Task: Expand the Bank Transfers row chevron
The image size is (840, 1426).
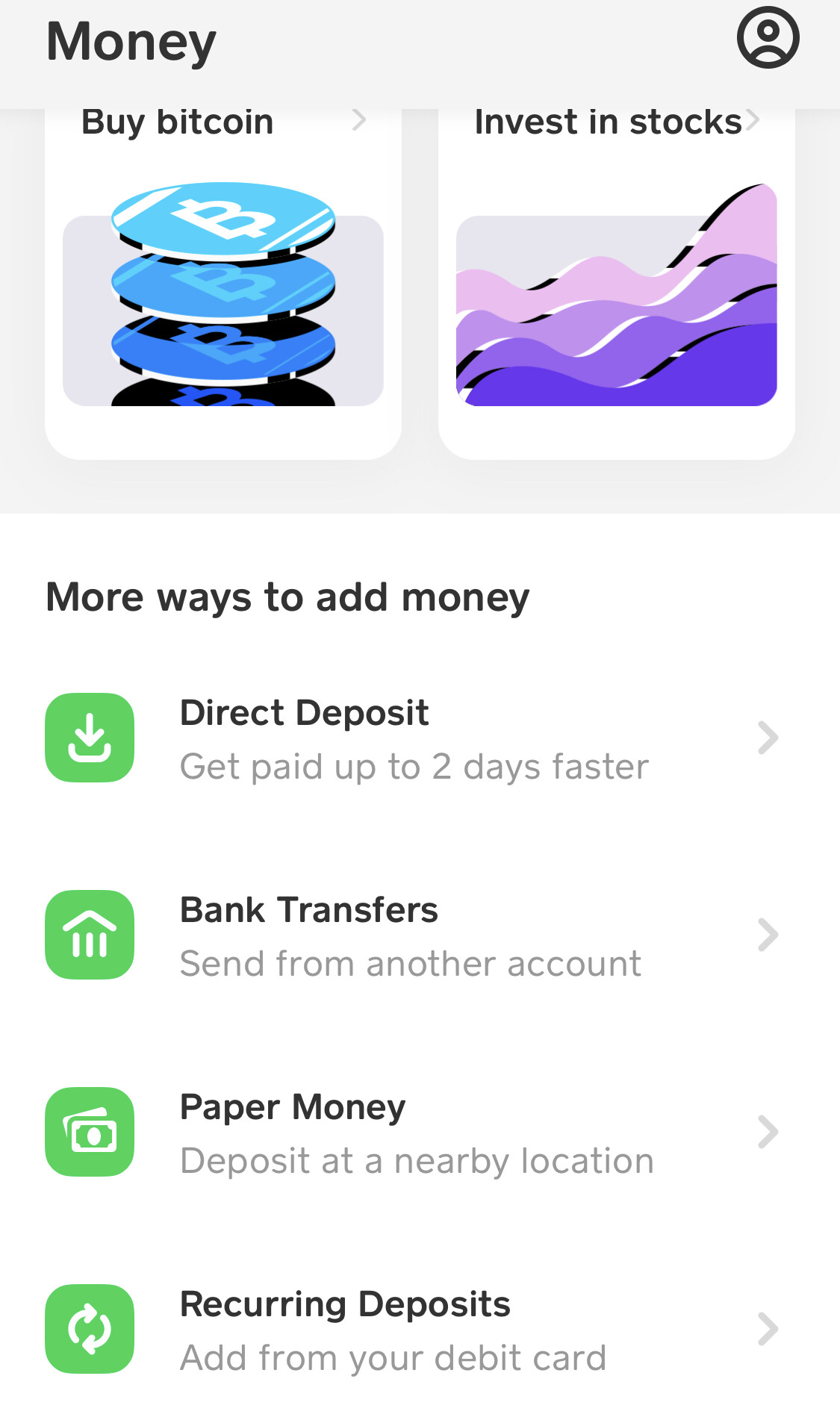Action: pos(768,934)
